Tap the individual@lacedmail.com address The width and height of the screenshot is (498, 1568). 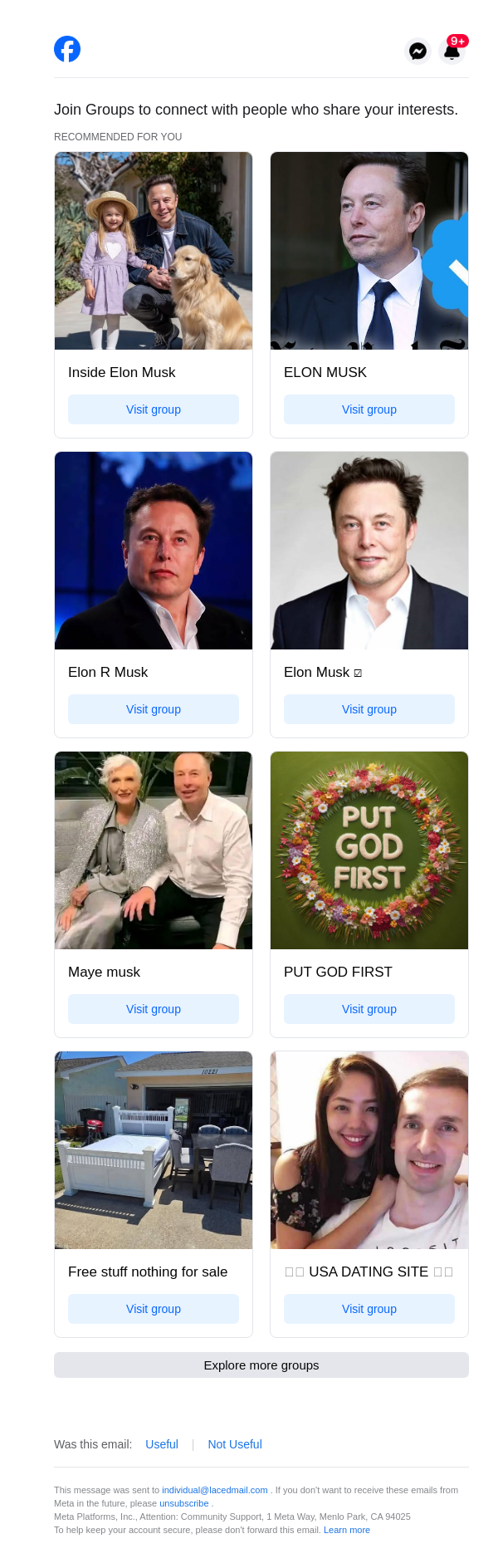coord(215,1490)
